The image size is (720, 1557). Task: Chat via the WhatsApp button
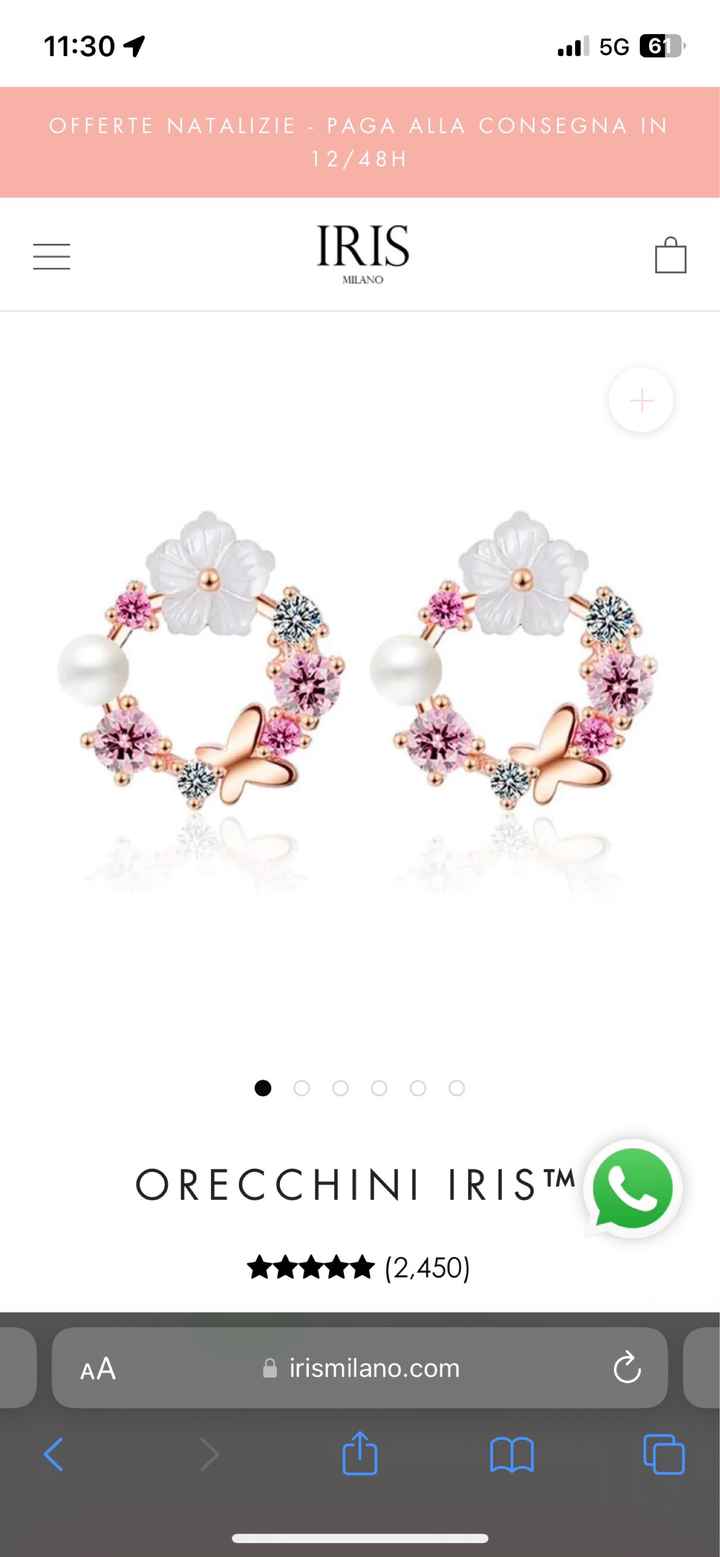632,1189
